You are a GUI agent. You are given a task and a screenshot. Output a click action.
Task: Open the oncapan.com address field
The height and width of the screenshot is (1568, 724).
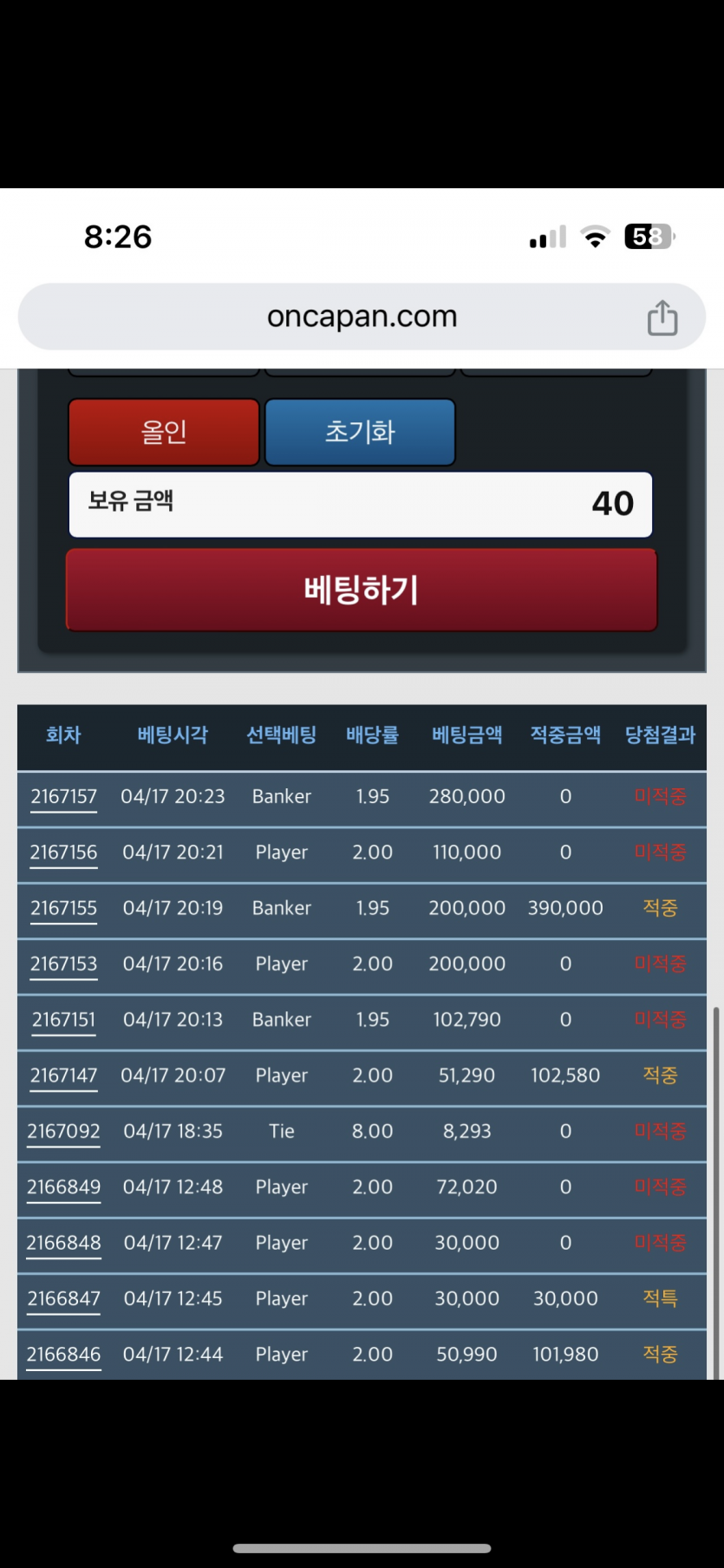coord(362,317)
